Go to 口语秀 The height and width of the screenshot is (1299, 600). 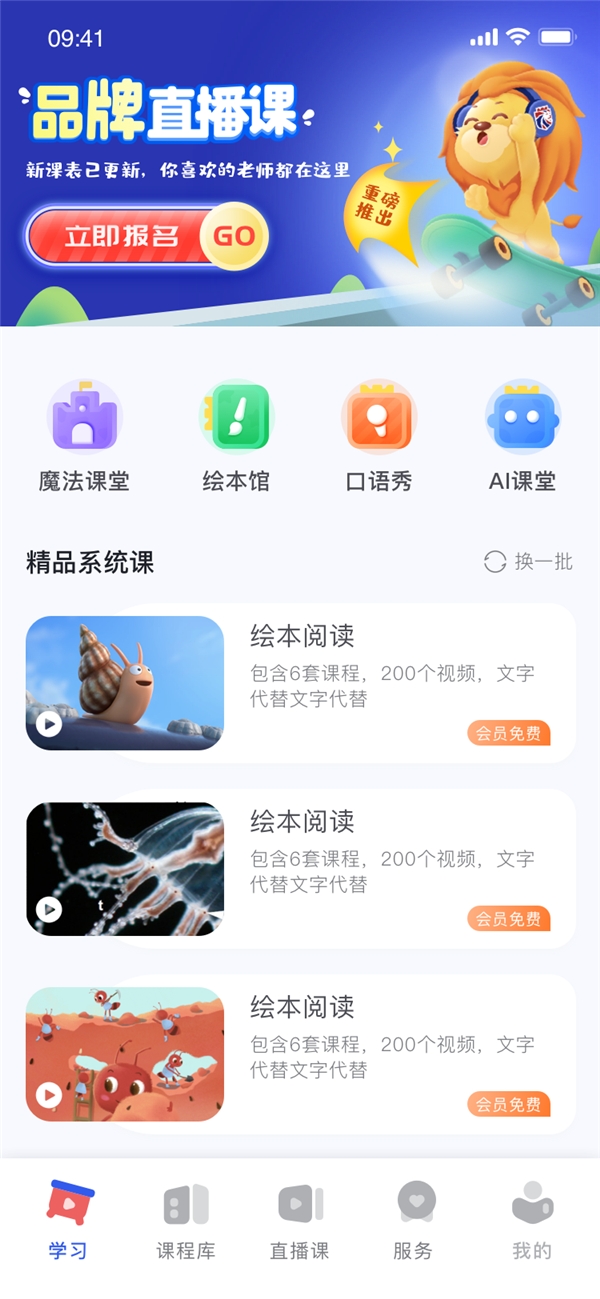tap(379, 437)
